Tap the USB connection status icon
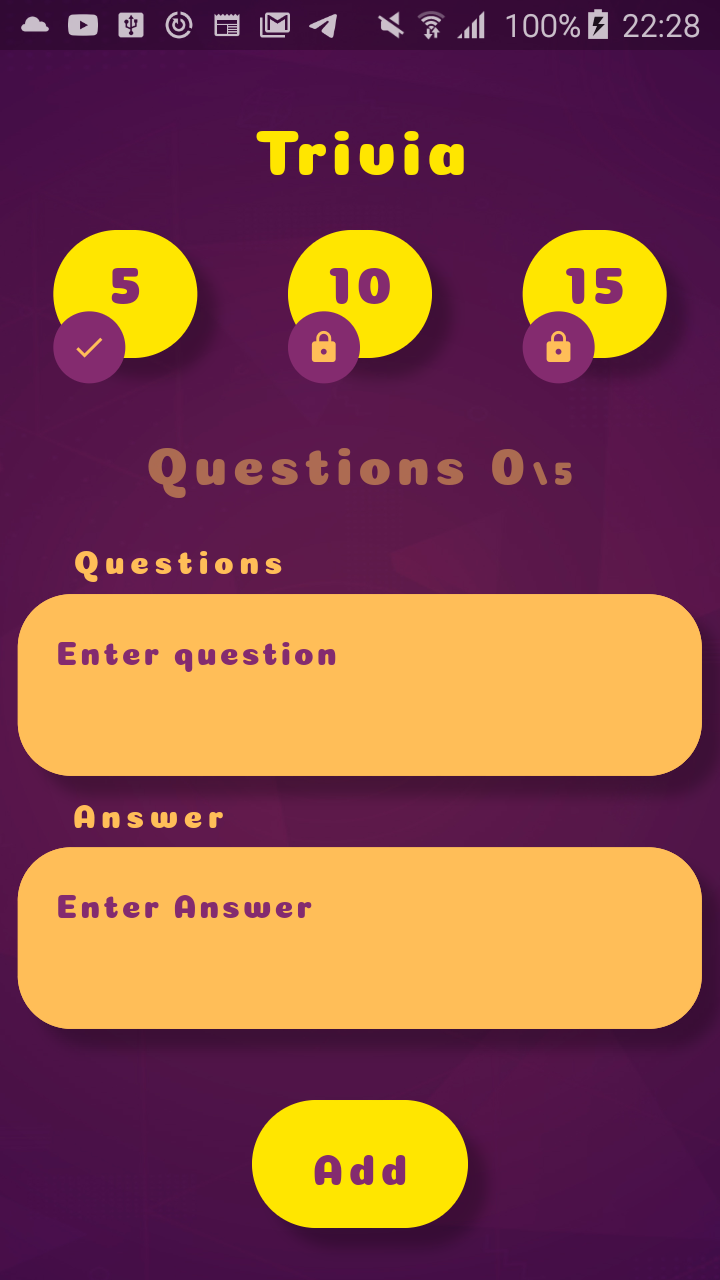720x1280 pixels. 130,25
